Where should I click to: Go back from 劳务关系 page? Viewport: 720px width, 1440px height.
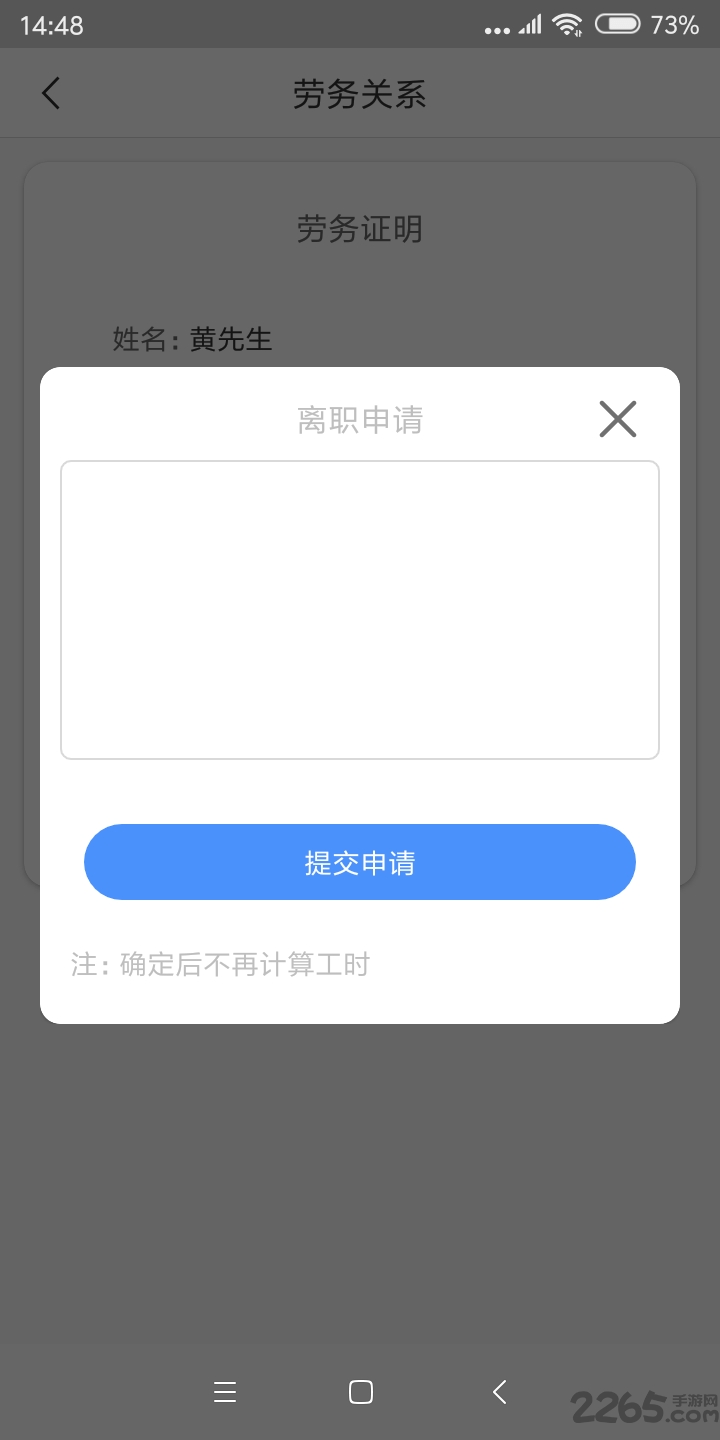51,93
